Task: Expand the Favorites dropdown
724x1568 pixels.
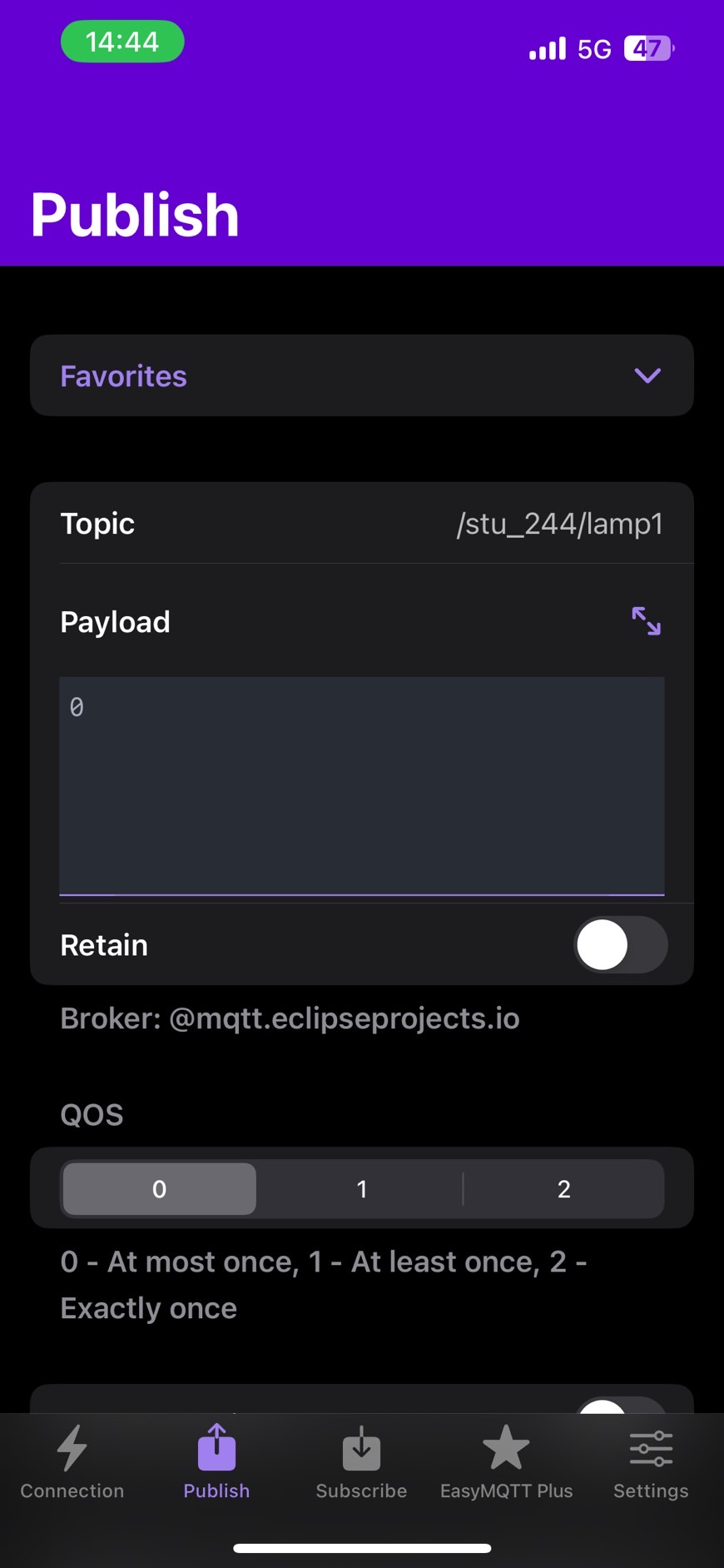Action: click(648, 376)
